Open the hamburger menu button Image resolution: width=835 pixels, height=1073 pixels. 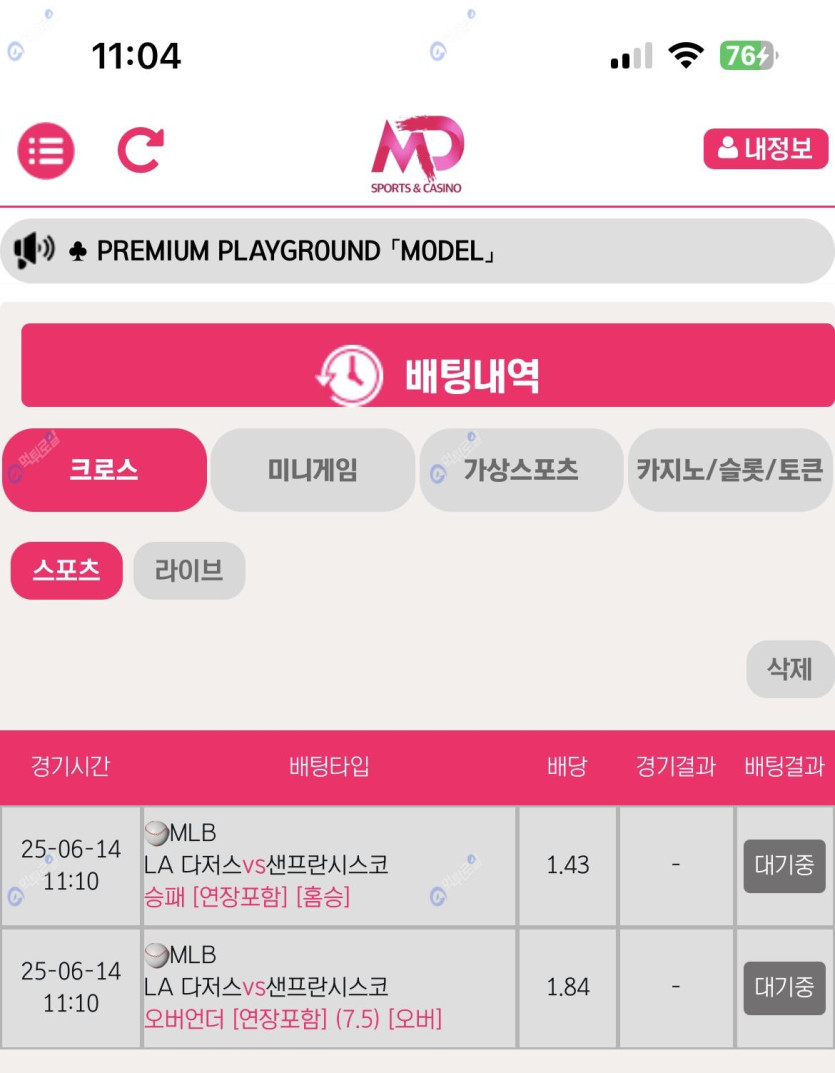point(46,151)
